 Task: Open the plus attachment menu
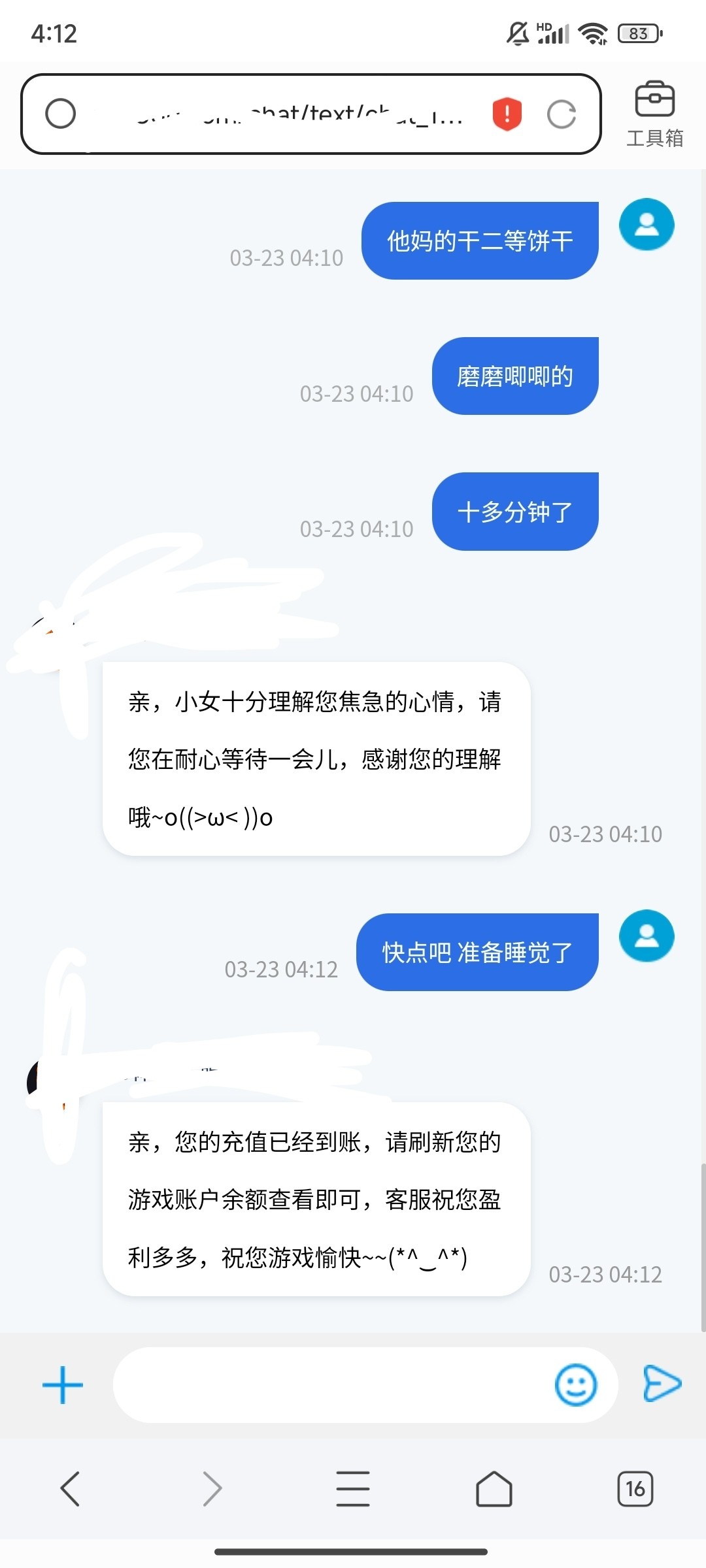63,1384
